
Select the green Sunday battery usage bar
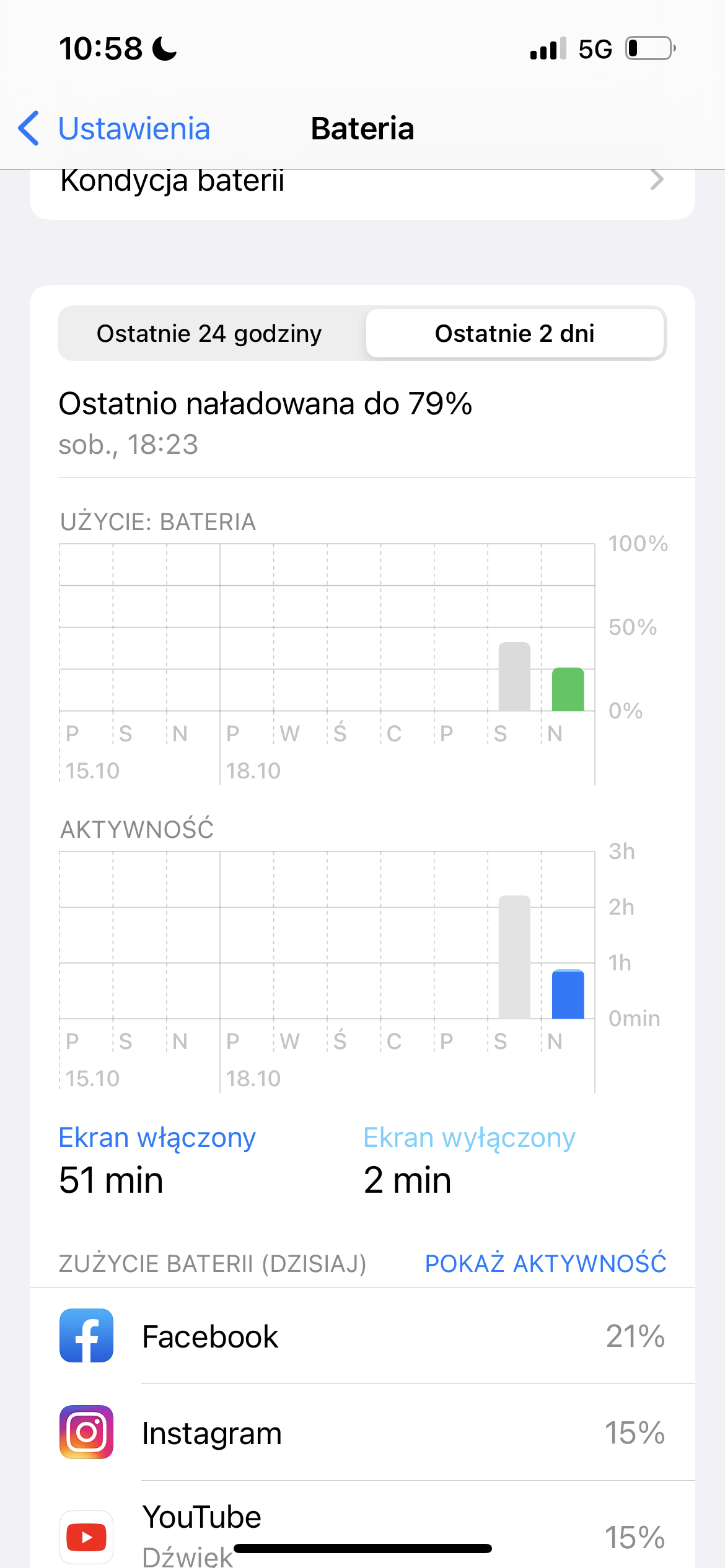(568, 689)
